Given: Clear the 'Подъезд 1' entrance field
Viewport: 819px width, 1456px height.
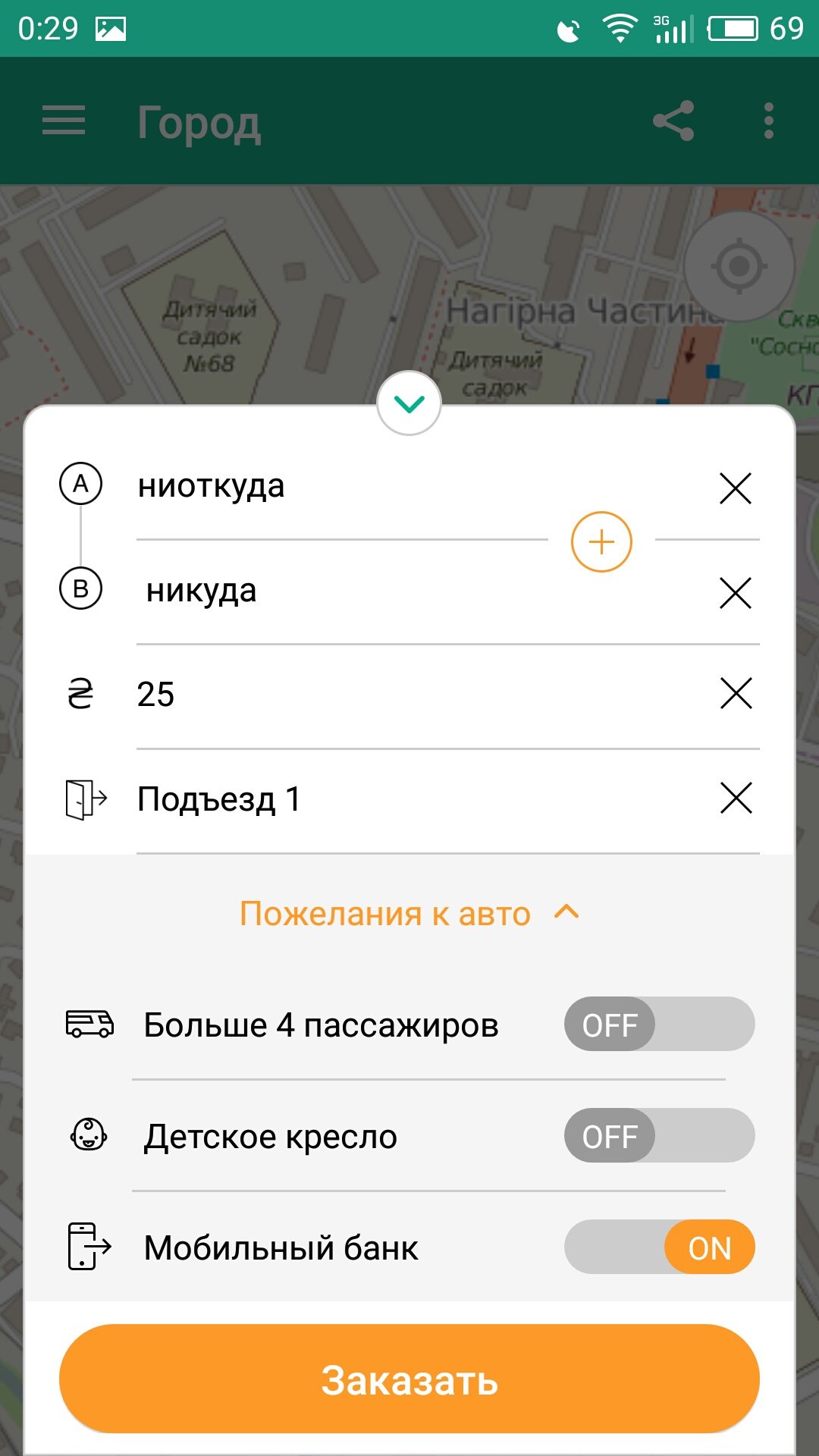Looking at the screenshot, I should click(736, 799).
